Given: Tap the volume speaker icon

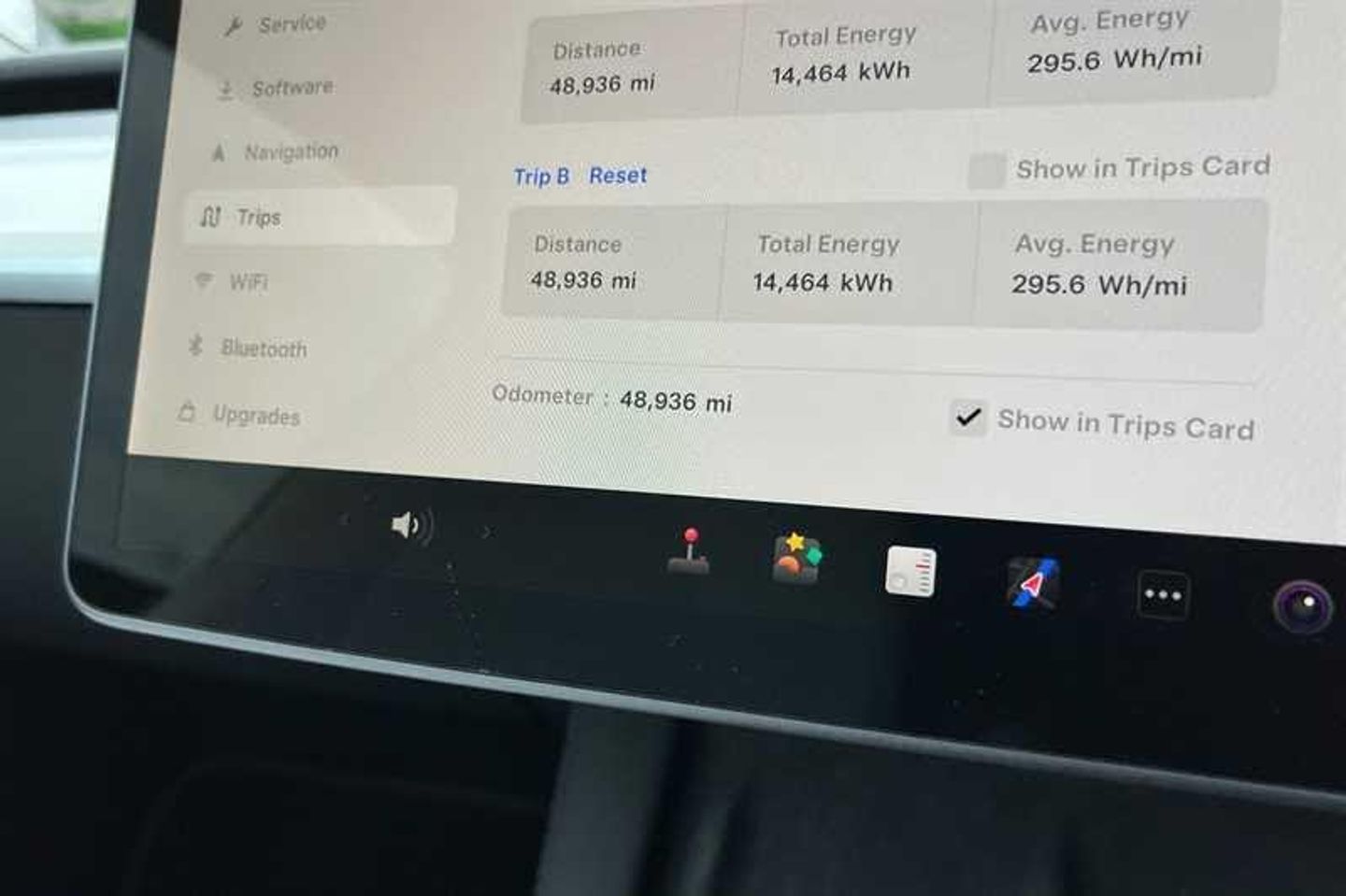Looking at the screenshot, I should [x=410, y=527].
